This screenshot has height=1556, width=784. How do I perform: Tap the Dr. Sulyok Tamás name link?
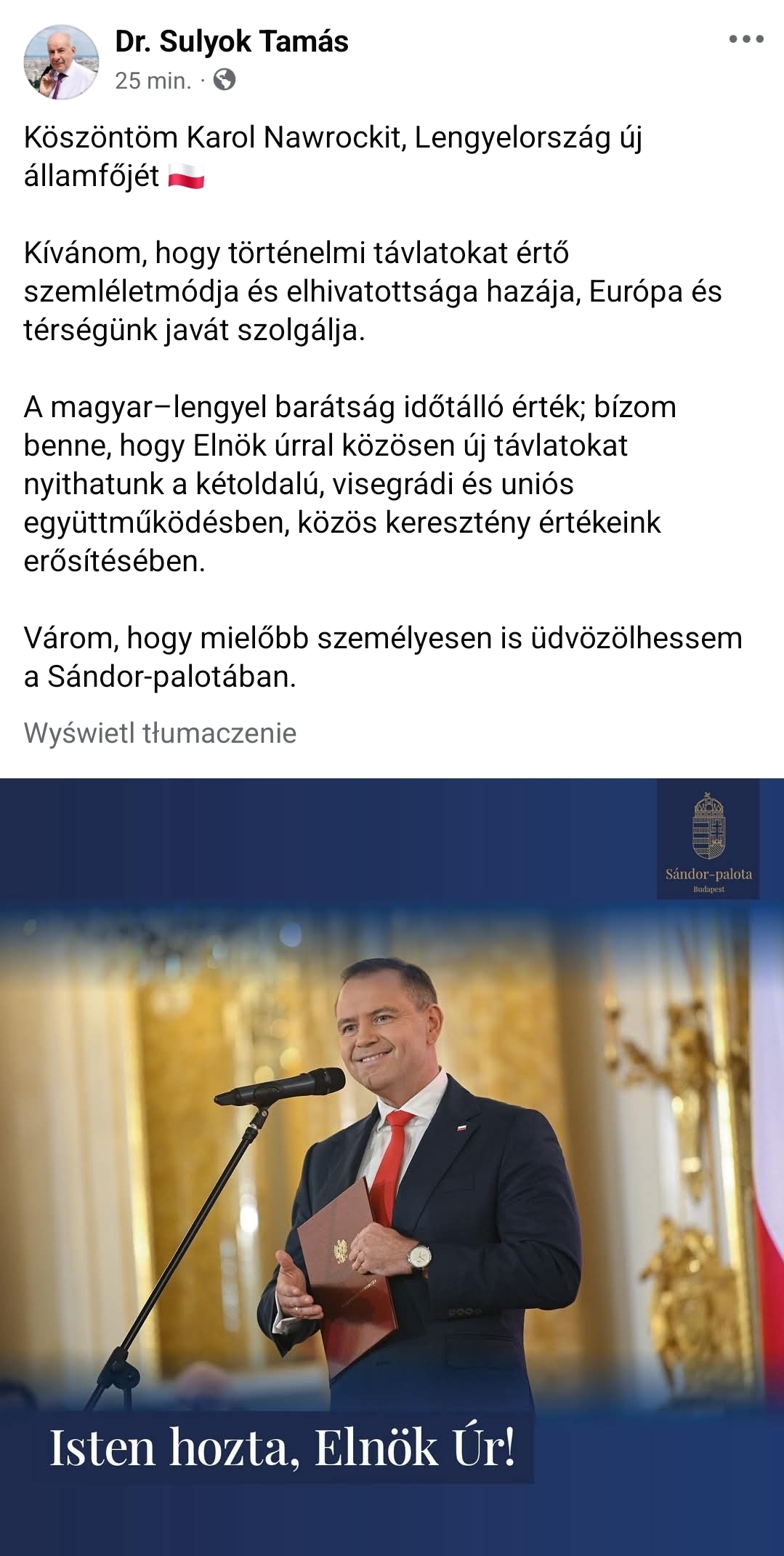pyautogui.click(x=231, y=41)
